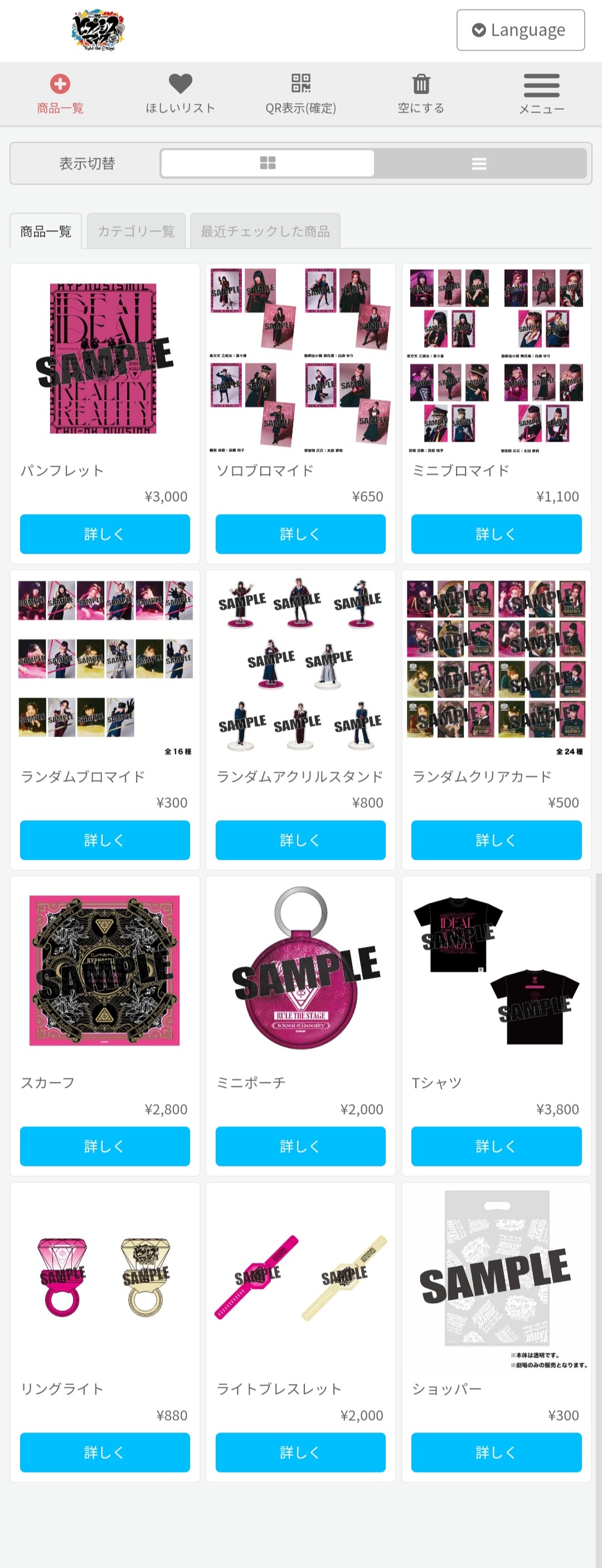This screenshot has height=1568, width=602.
Task: View details of Tシャツ
Action: [496, 1146]
